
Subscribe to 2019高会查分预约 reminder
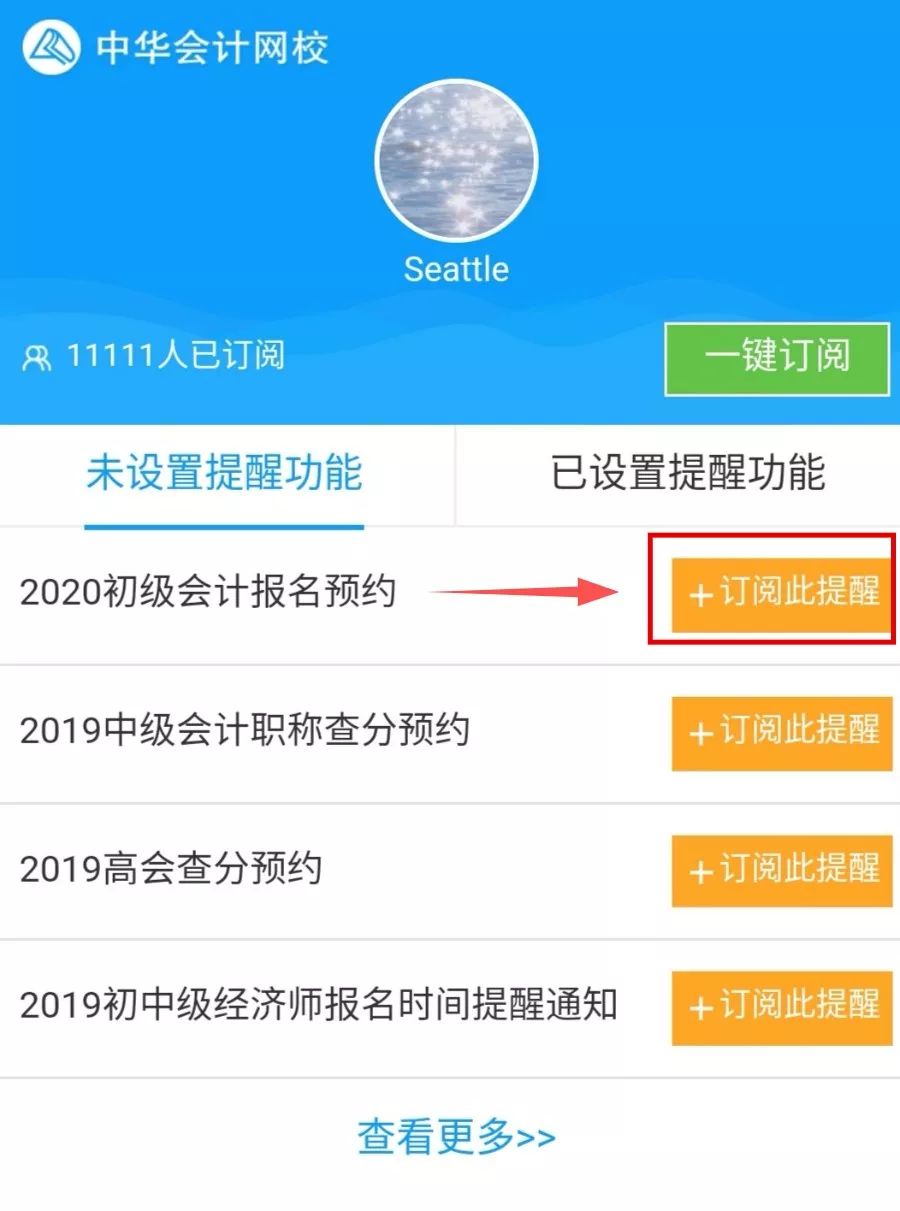click(781, 870)
